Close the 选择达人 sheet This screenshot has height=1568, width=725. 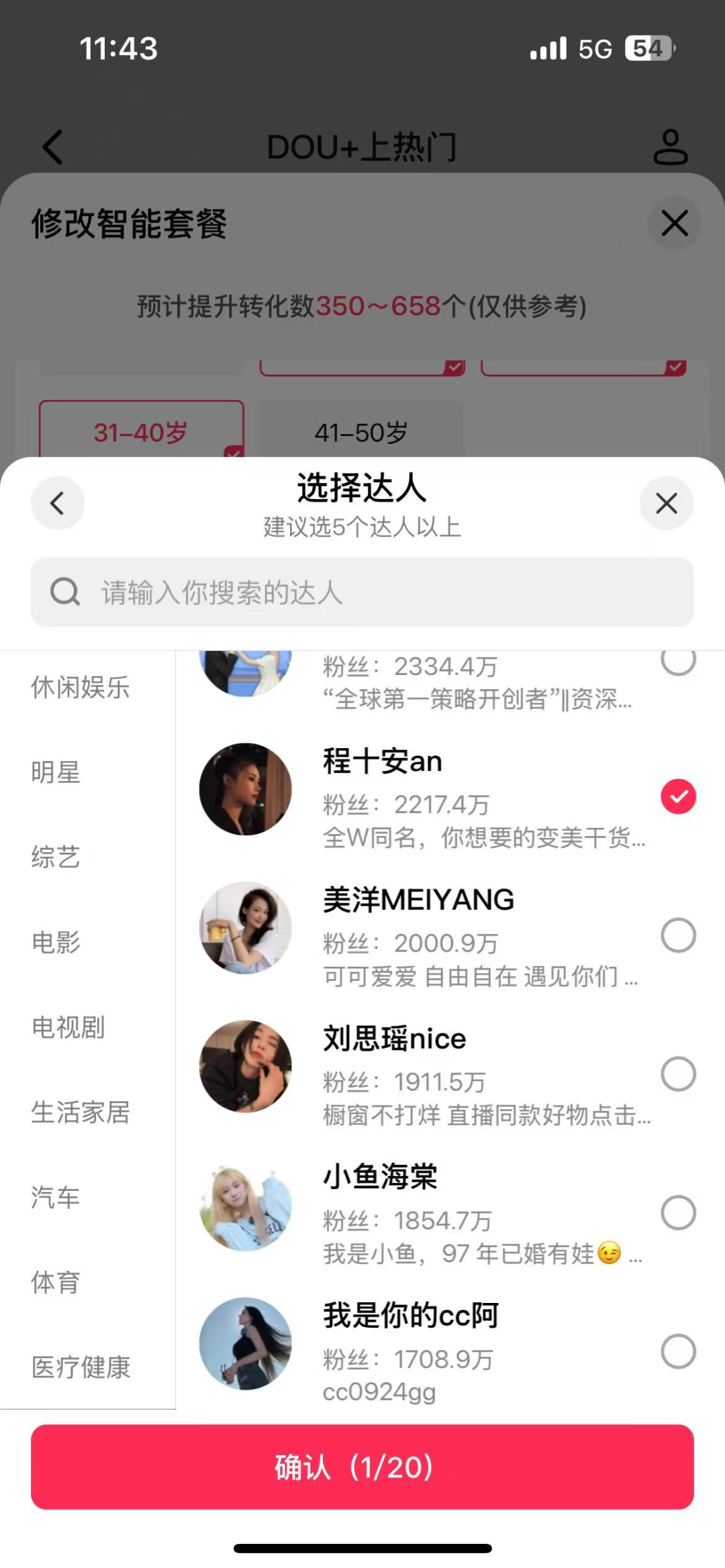(666, 503)
